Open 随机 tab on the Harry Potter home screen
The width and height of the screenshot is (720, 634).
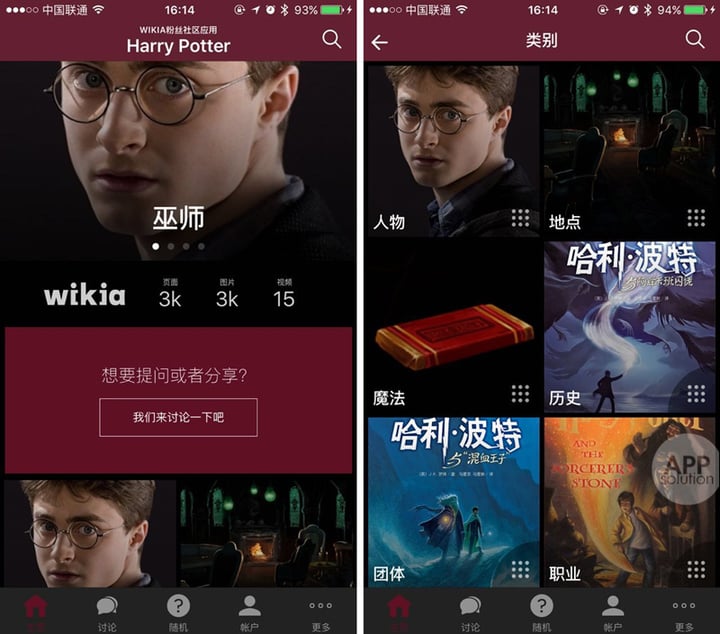(178, 611)
